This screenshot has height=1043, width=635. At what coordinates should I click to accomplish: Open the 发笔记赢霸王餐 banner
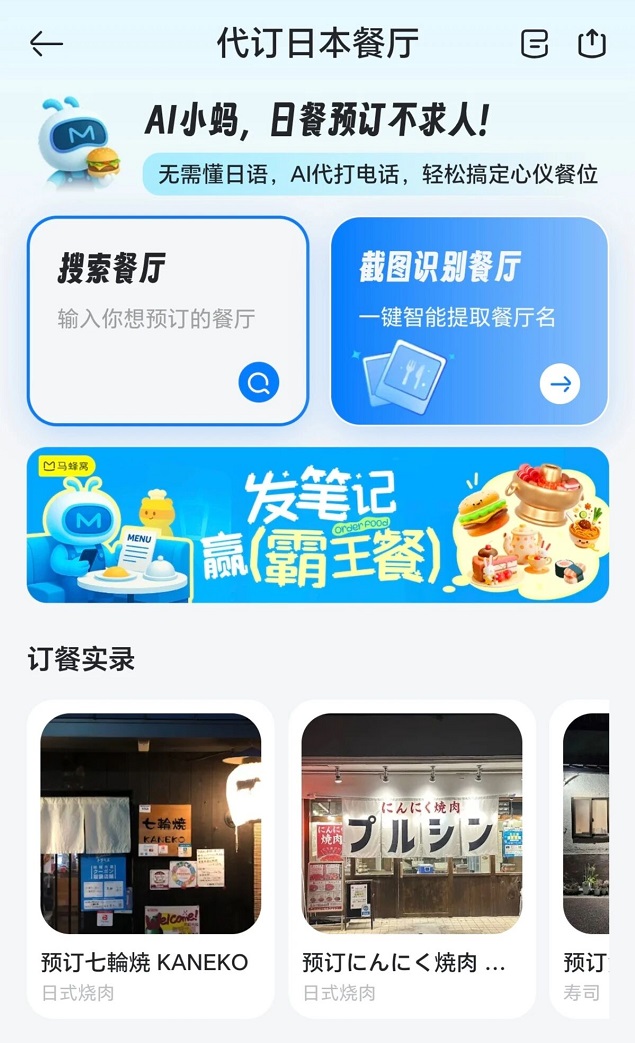(317, 525)
